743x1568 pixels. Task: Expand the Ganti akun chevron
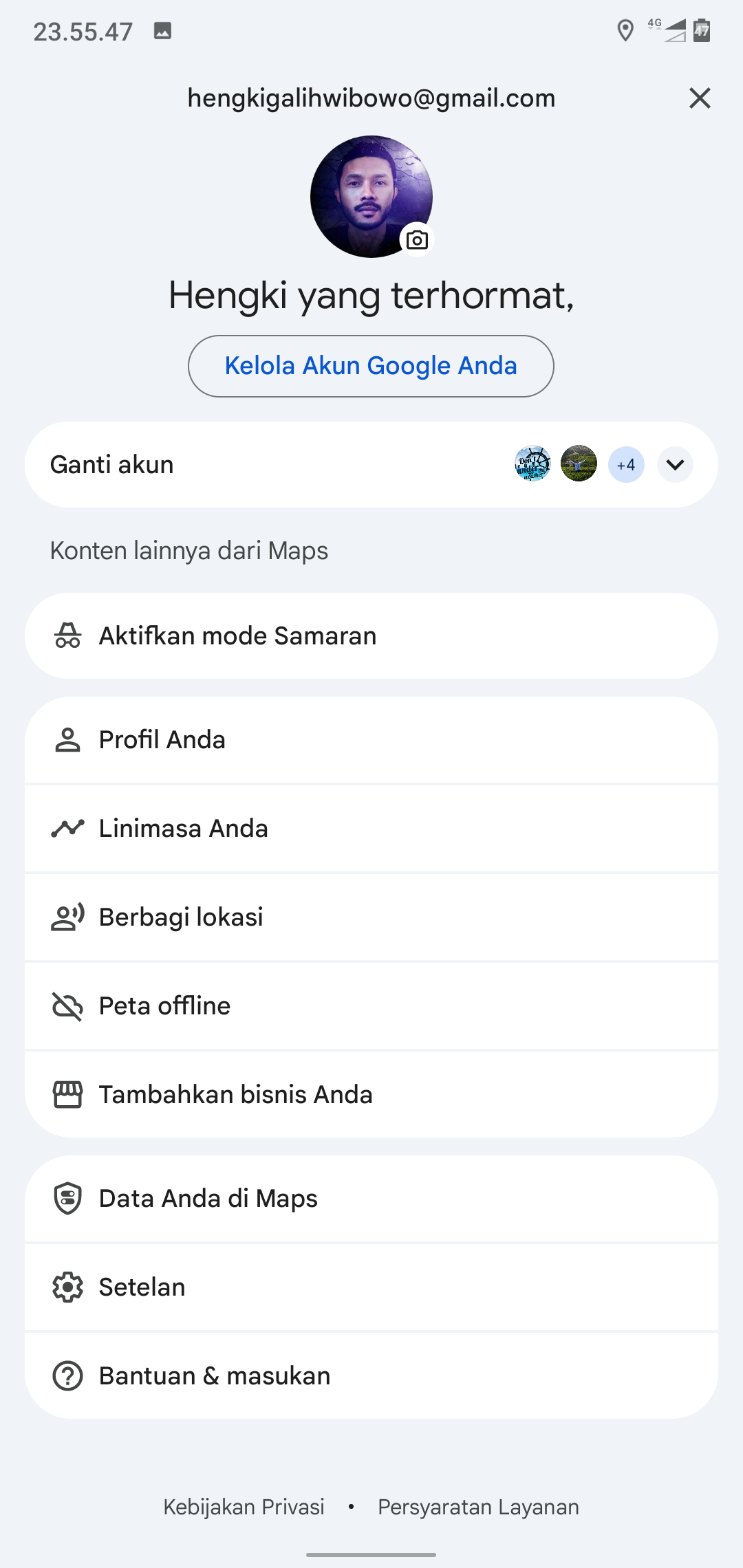point(675,465)
